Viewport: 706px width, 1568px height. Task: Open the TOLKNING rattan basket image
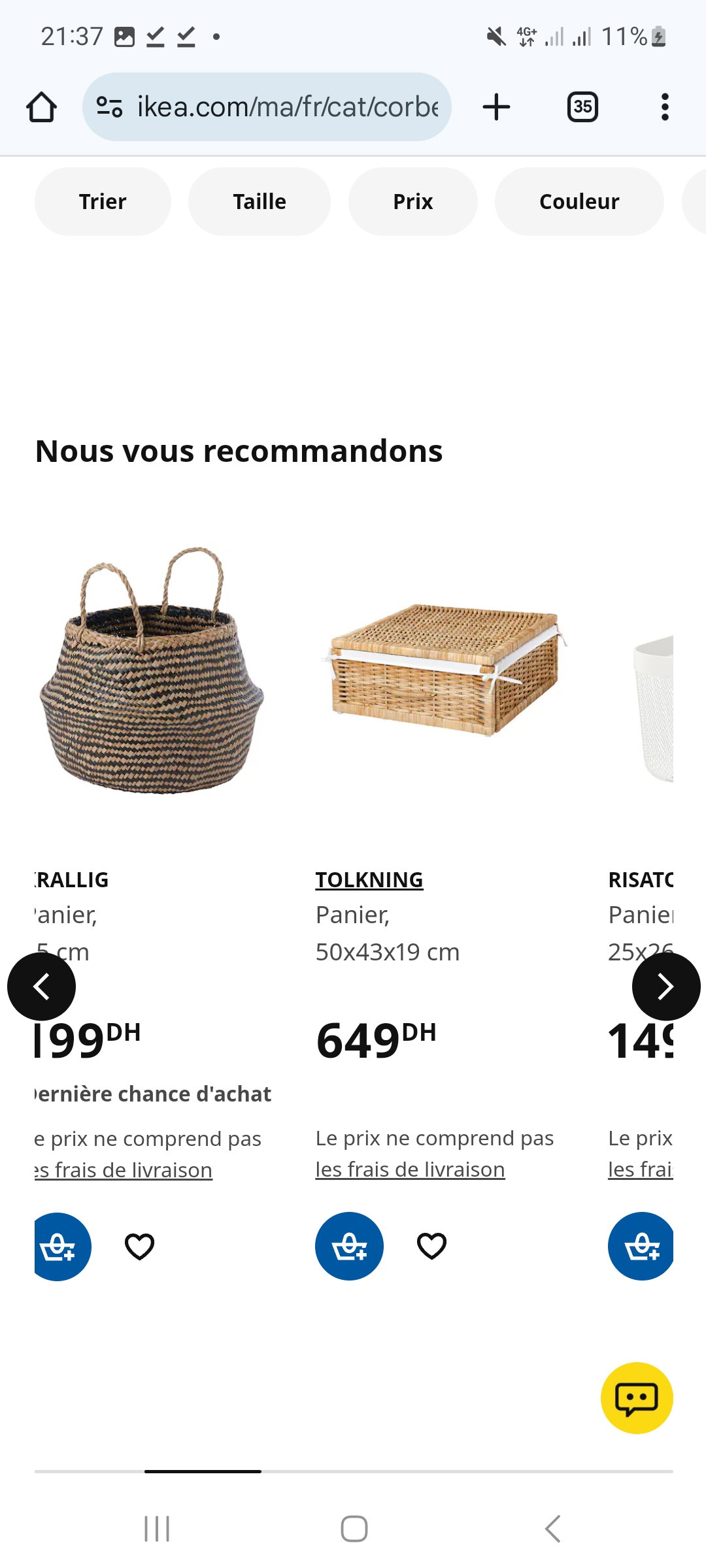click(445, 671)
